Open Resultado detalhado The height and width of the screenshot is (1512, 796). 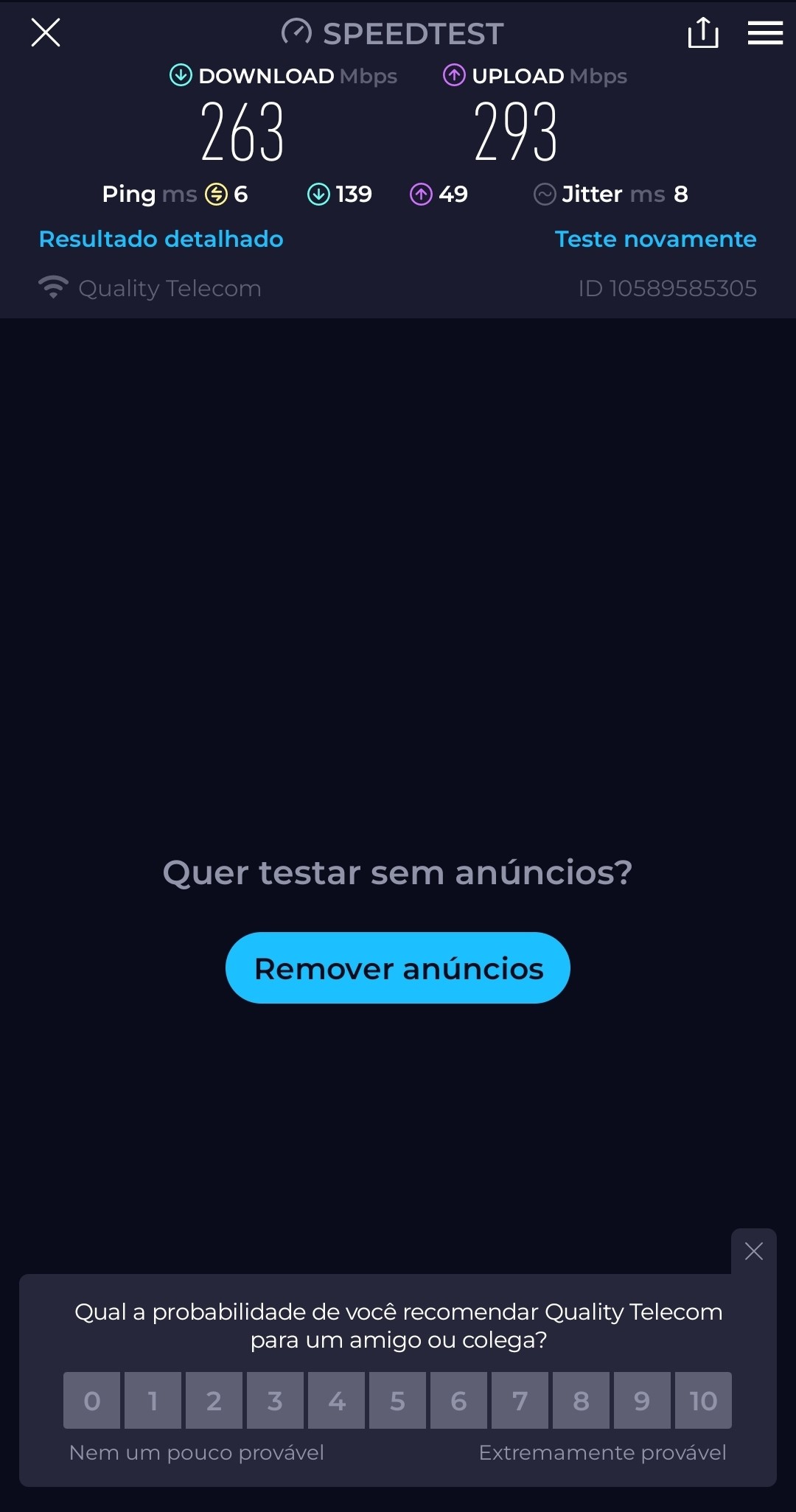click(x=161, y=239)
